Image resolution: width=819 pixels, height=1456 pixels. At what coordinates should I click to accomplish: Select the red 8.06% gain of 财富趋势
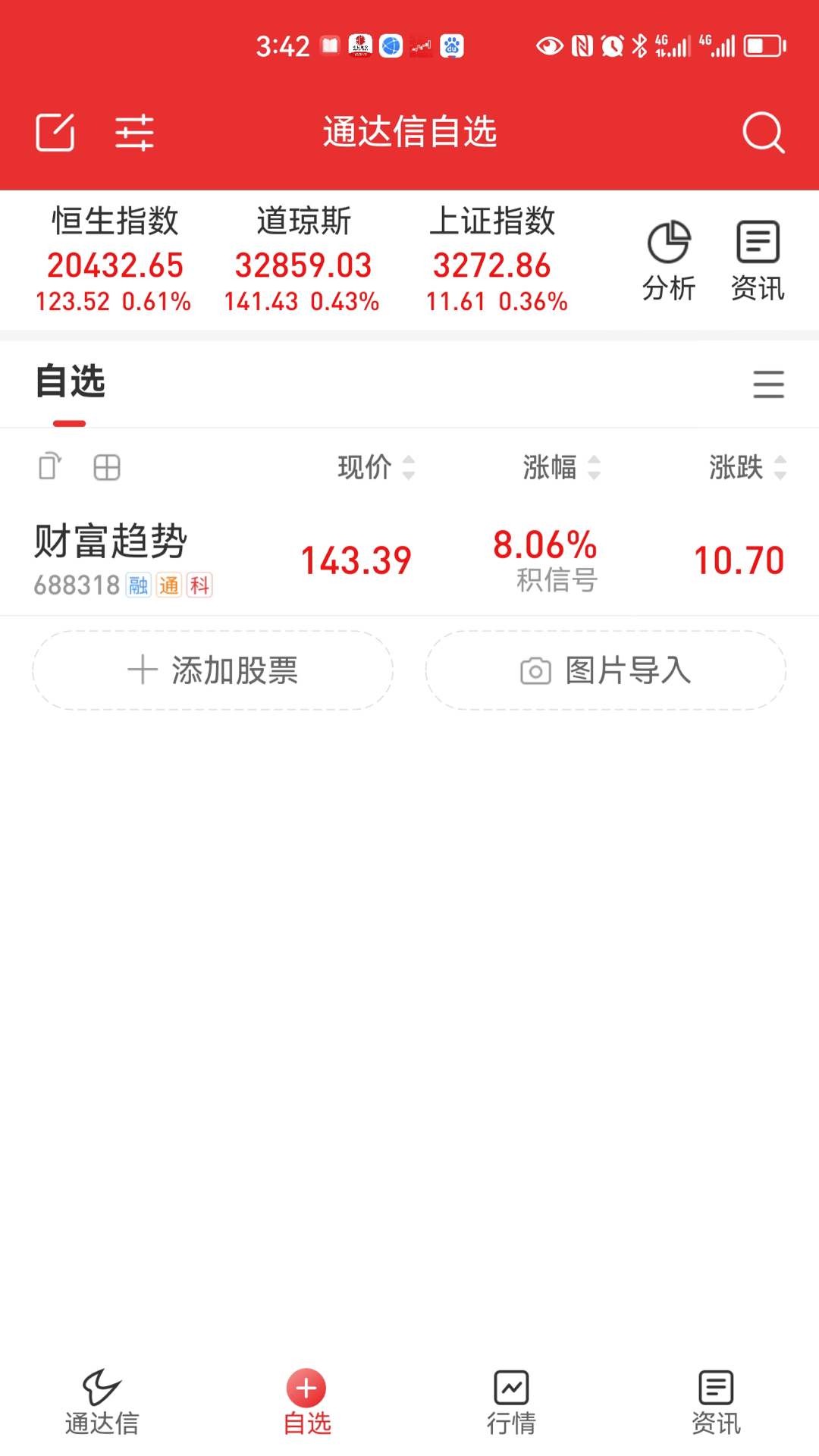[544, 545]
